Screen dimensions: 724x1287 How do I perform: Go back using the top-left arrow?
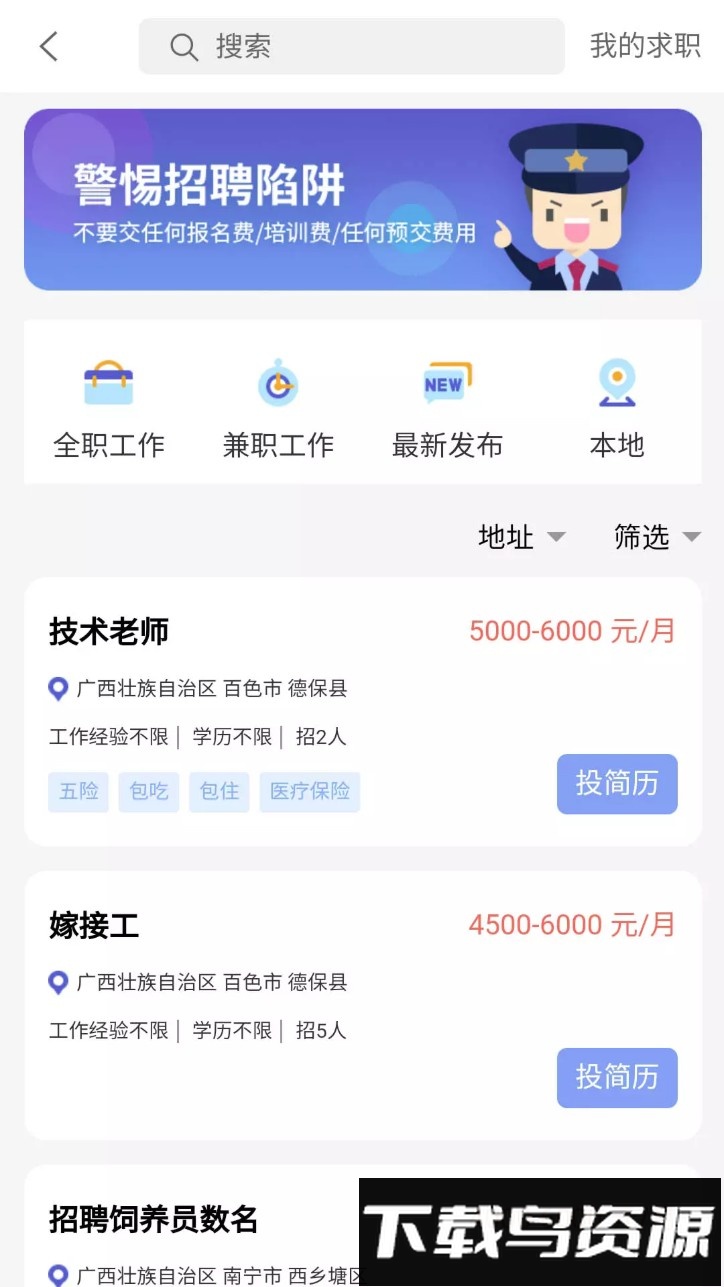[x=49, y=46]
